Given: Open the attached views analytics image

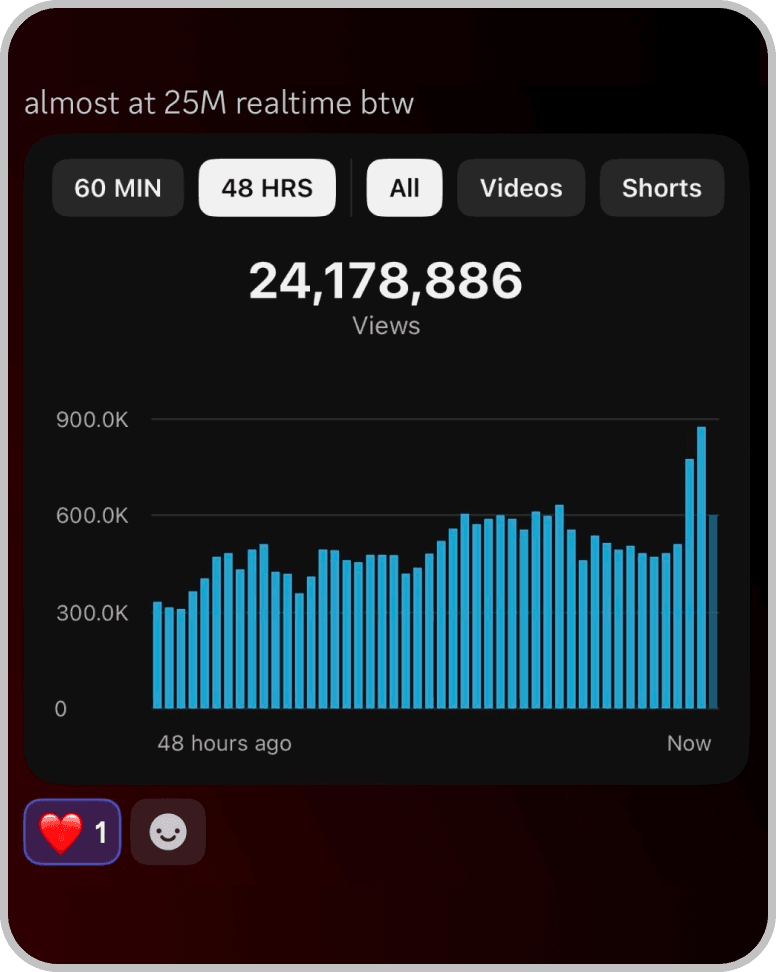Looking at the screenshot, I should click(386, 459).
